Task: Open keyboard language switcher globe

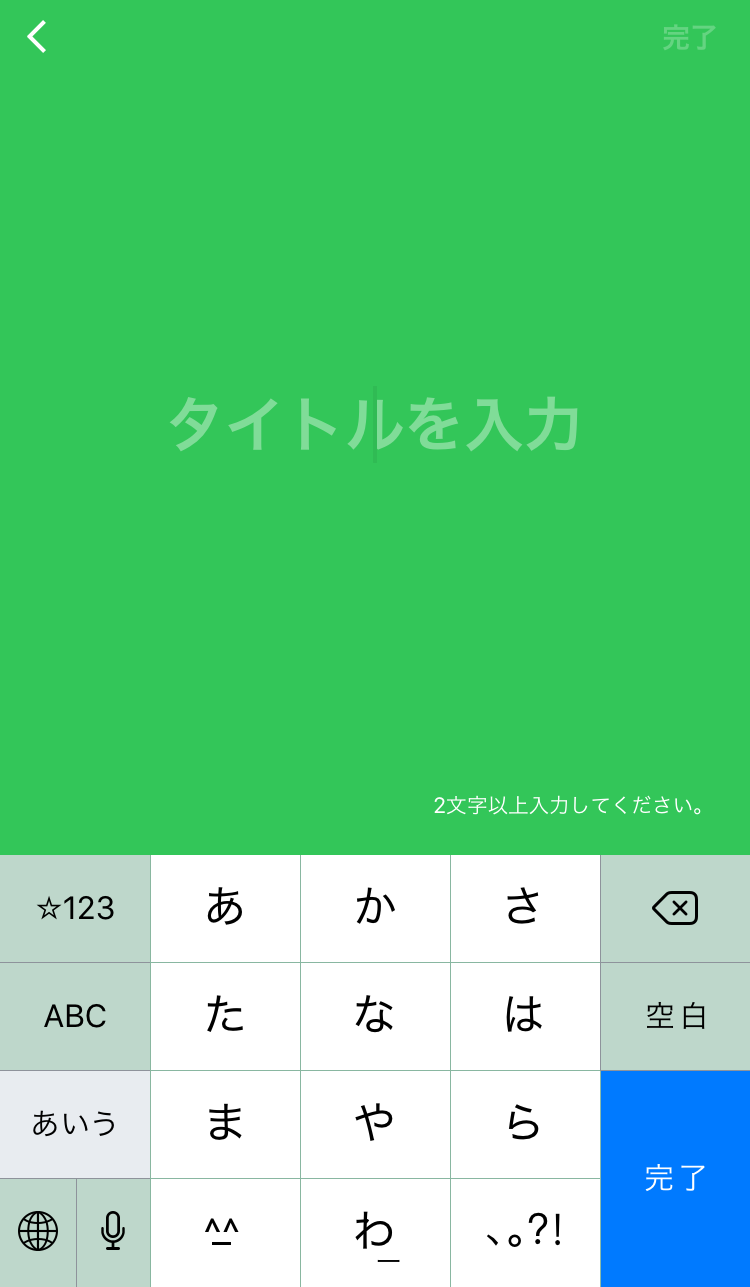Action: pyautogui.click(x=38, y=1232)
